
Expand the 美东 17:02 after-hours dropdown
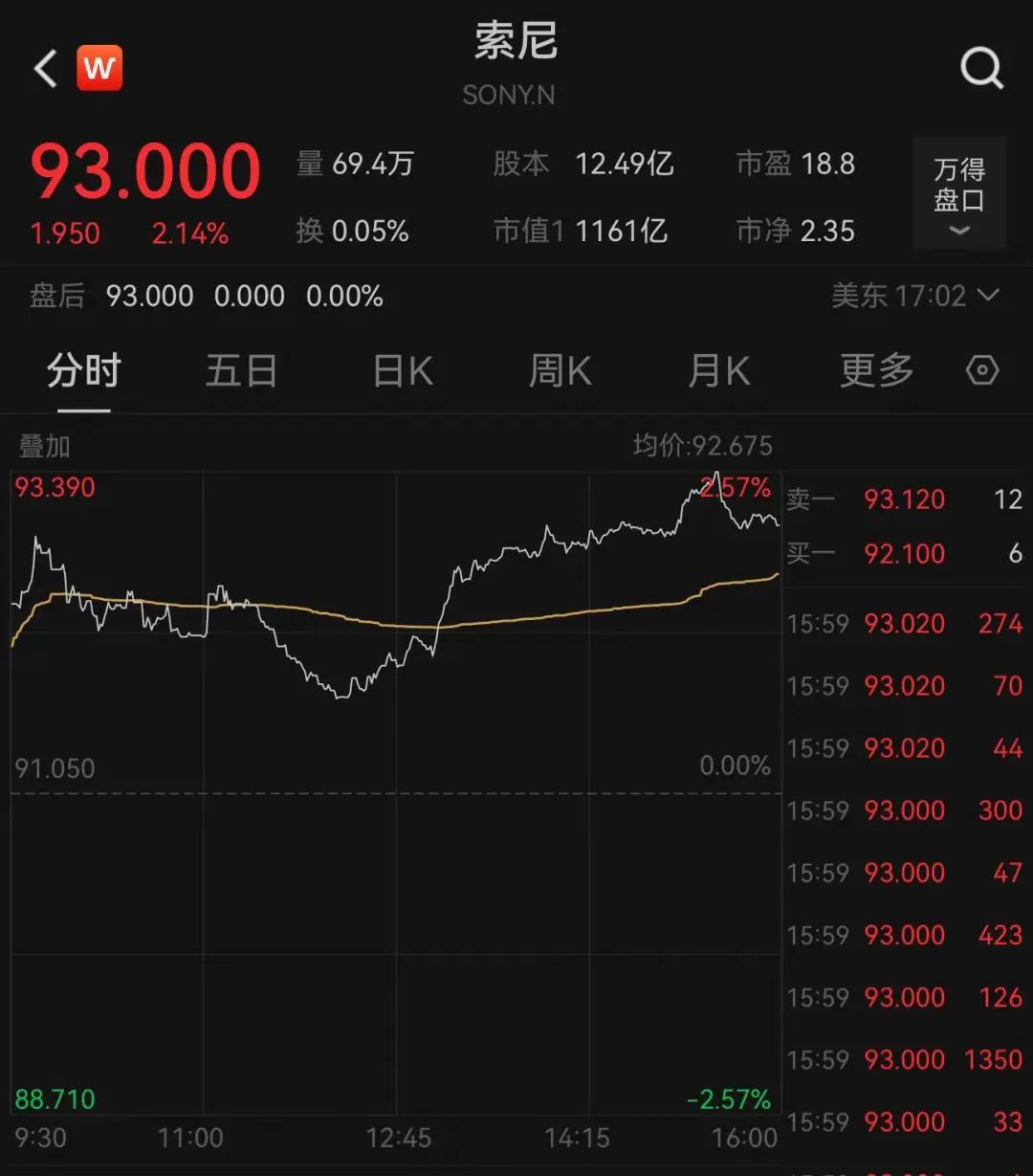914,296
